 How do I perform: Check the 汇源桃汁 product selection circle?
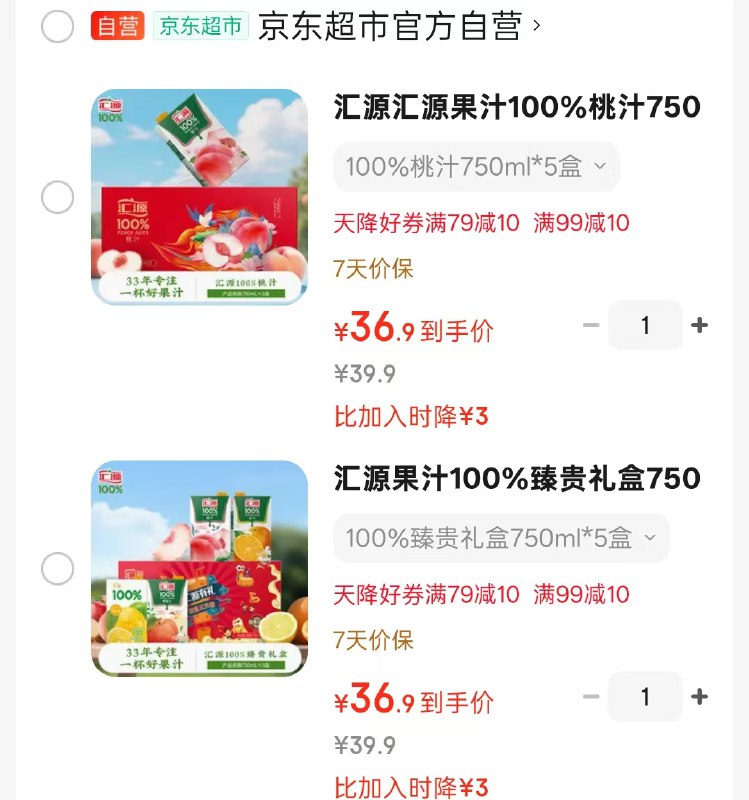click(57, 196)
